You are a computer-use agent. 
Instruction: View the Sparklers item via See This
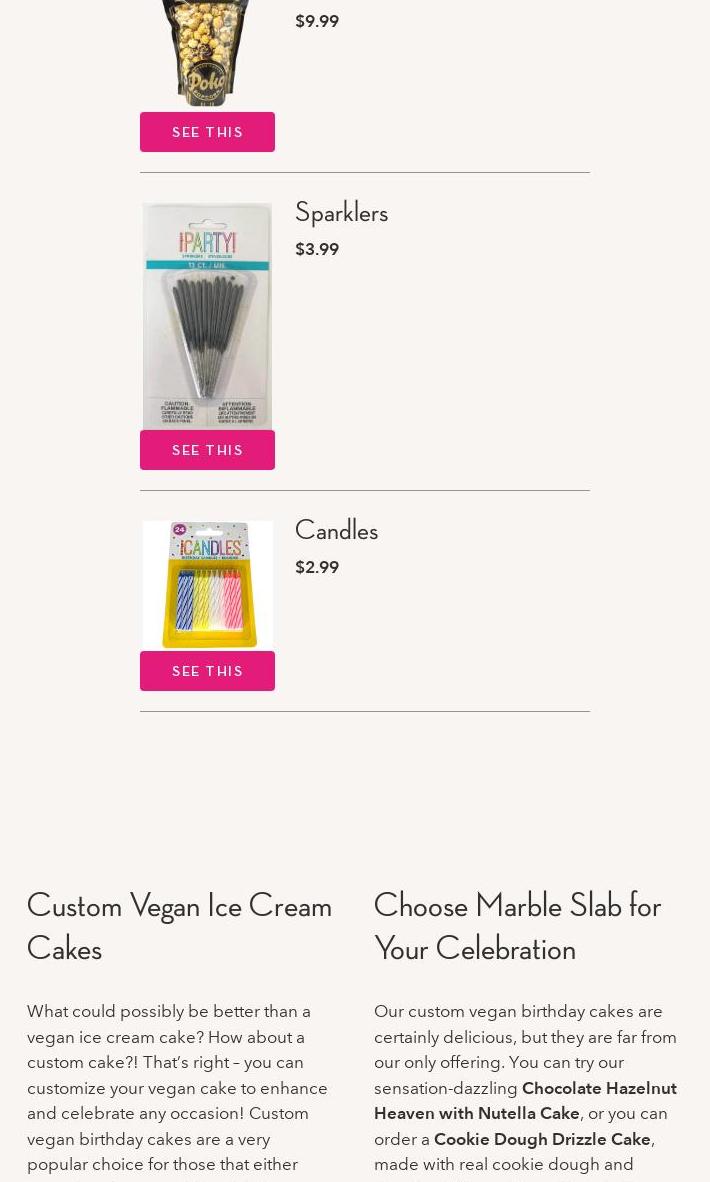[x=207, y=450]
